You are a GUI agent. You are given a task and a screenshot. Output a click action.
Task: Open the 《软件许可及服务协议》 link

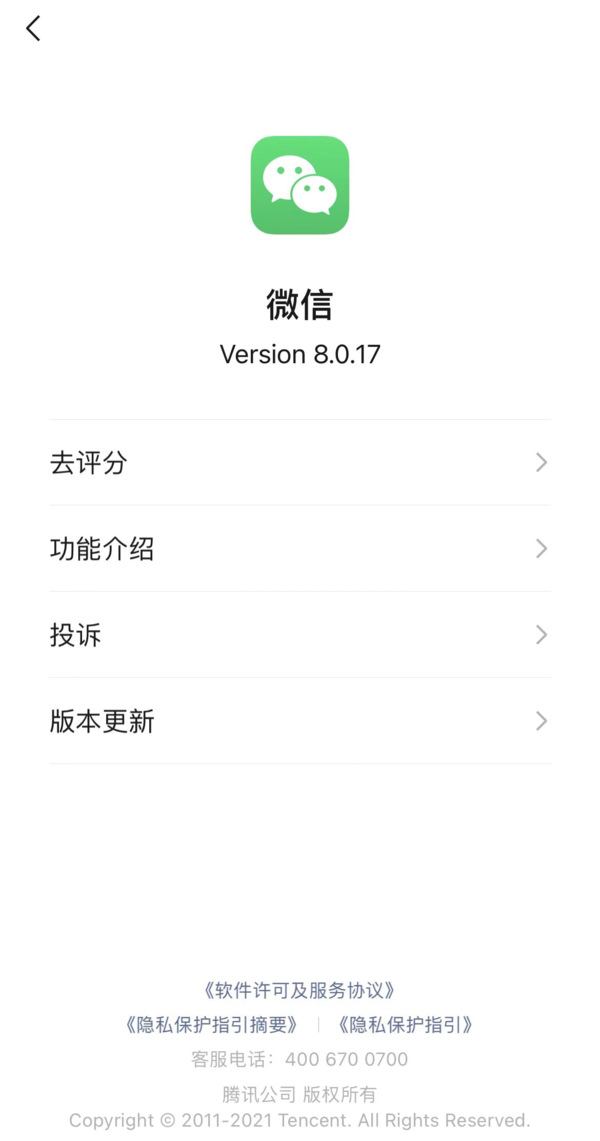[x=299, y=990]
